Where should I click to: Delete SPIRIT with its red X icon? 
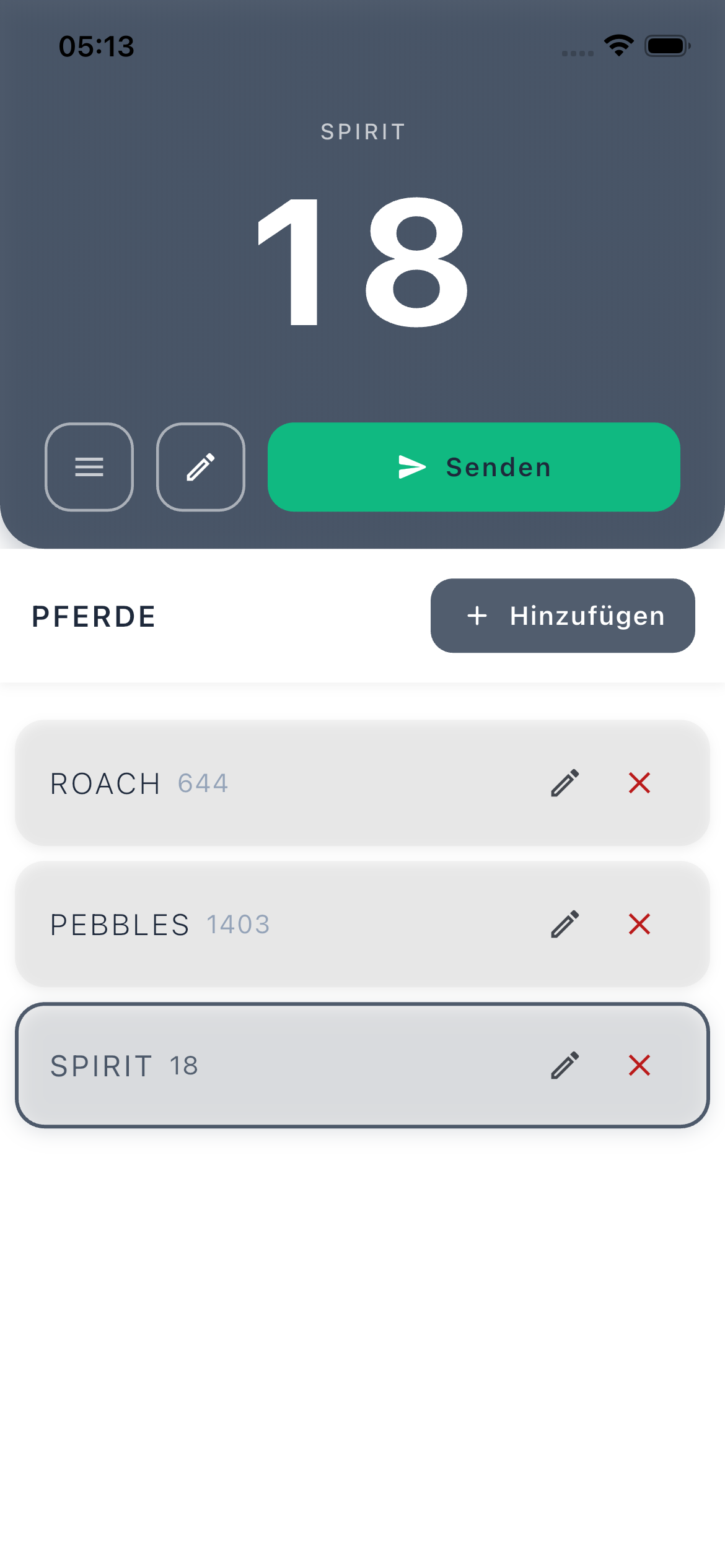pos(639,1066)
